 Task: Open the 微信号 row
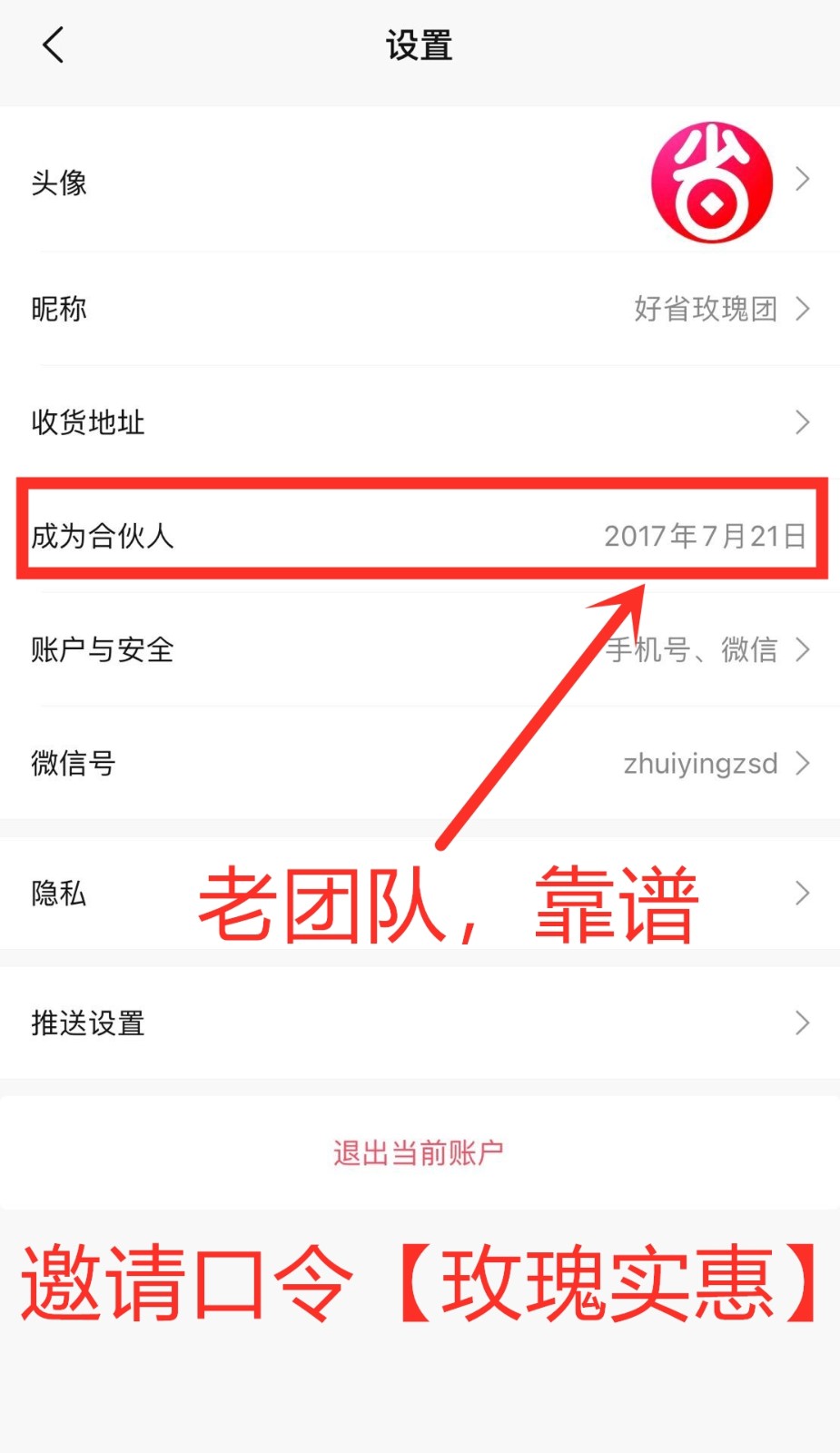pyautogui.click(x=420, y=763)
